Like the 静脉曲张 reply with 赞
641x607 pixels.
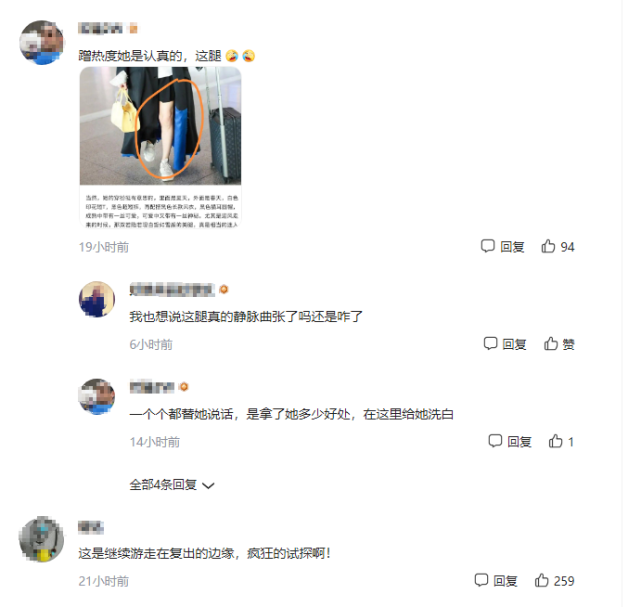(x=559, y=344)
